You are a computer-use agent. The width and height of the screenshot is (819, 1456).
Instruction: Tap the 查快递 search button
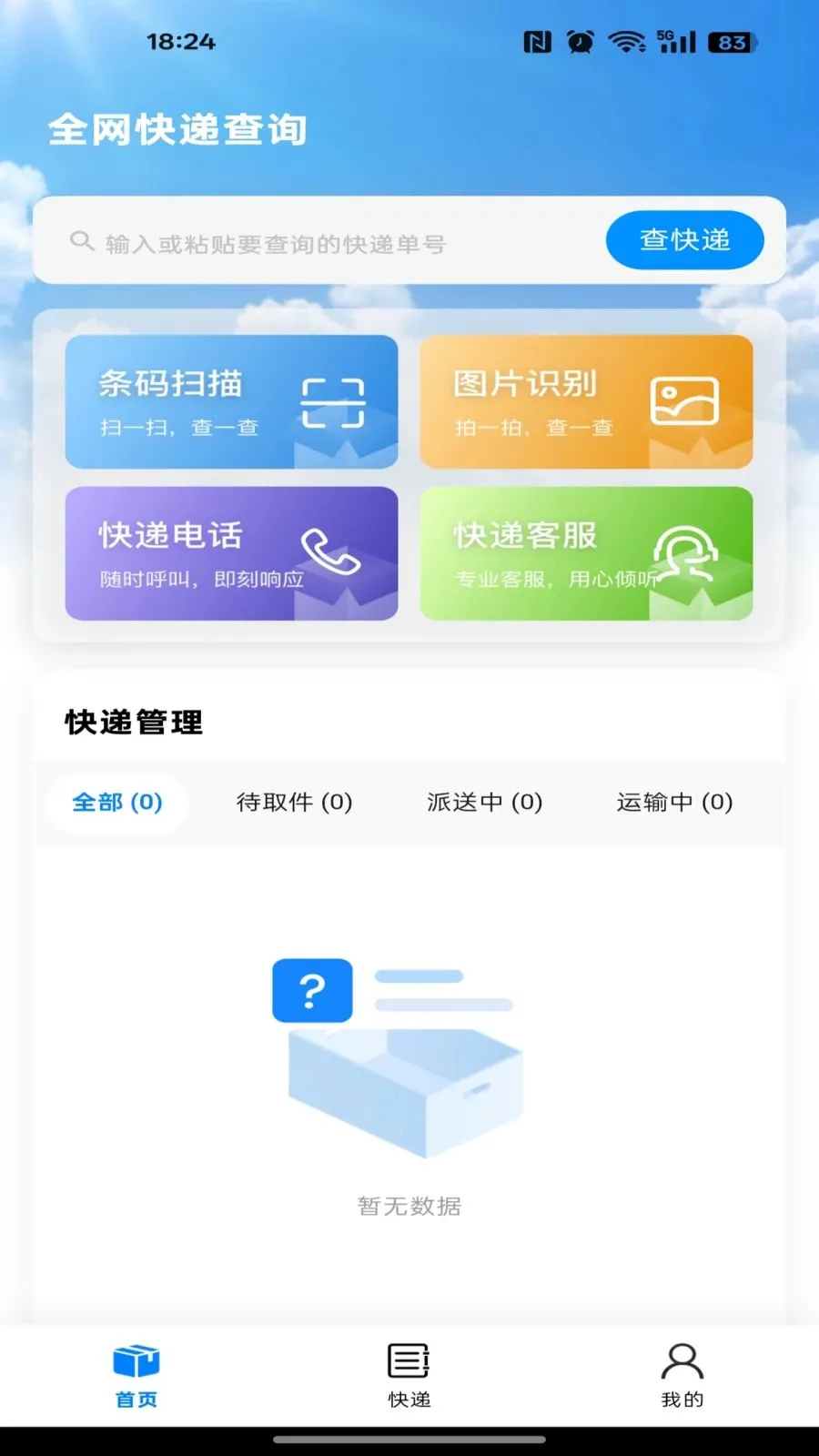coord(684,240)
